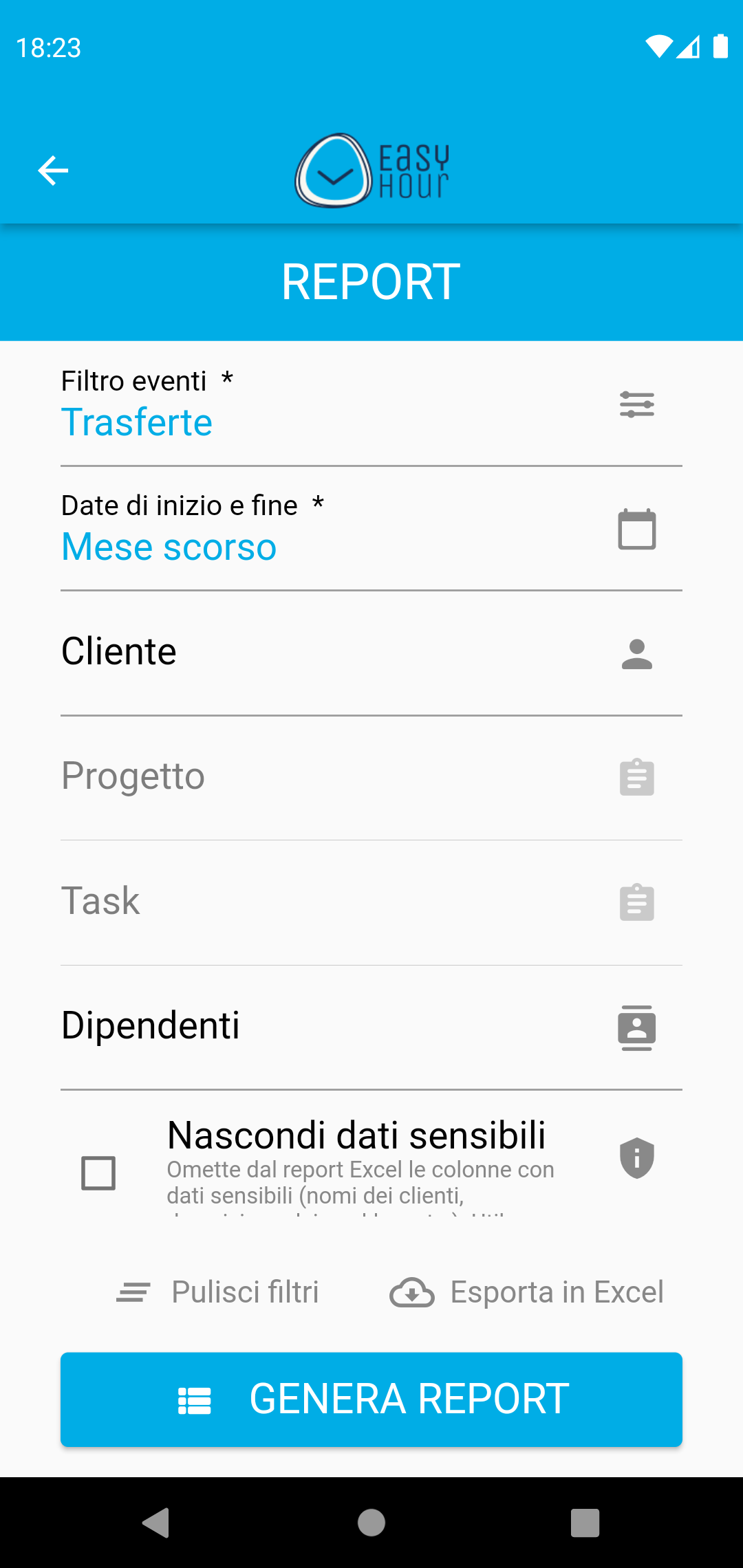Open the calendar icon for date range
Image resolution: width=743 pixels, height=1568 pixels.
click(x=636, y=530)
